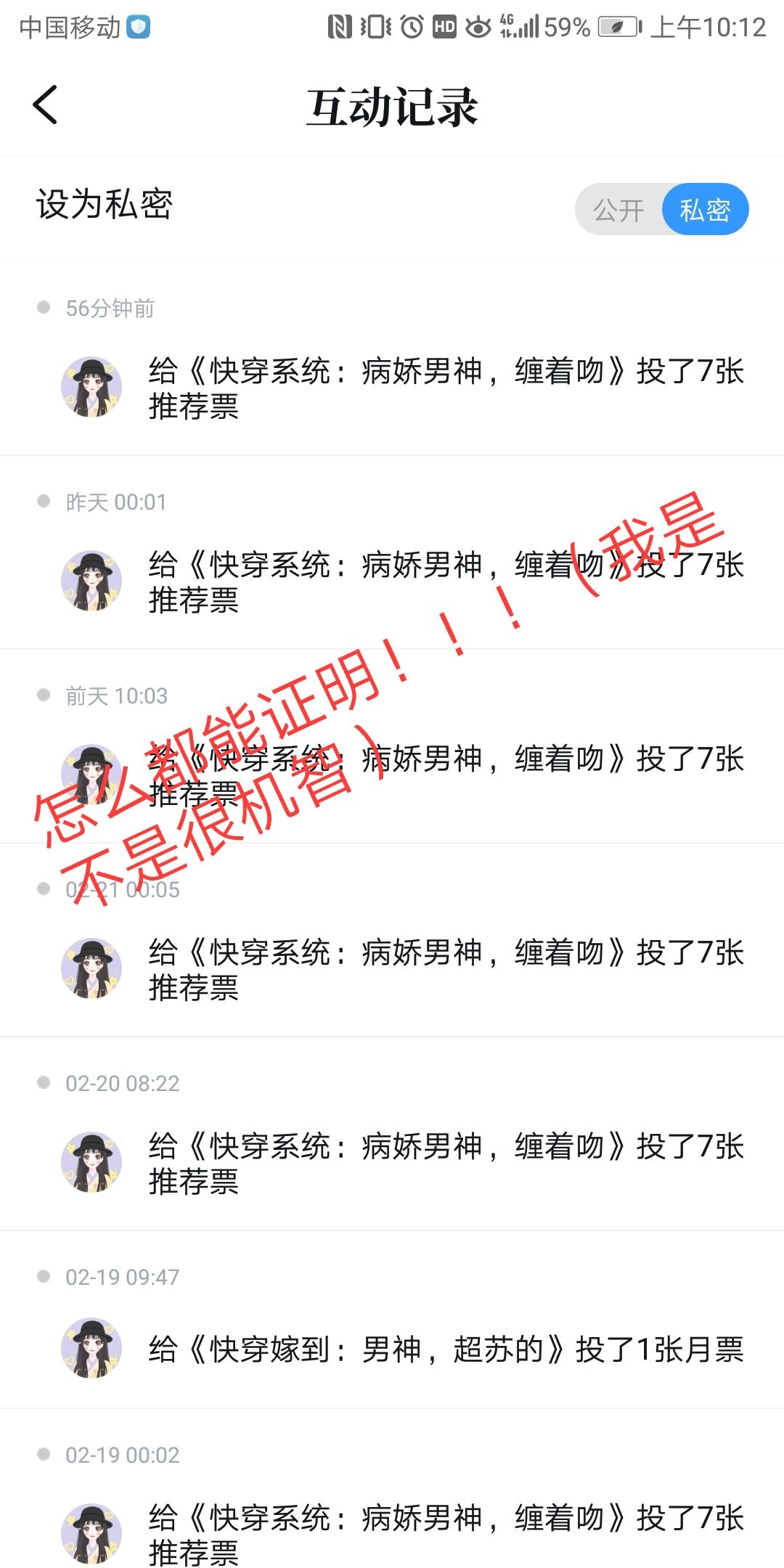784x1568 pixels.
Task: Switch visibility to 公开
Action: (x=618, y=211)
